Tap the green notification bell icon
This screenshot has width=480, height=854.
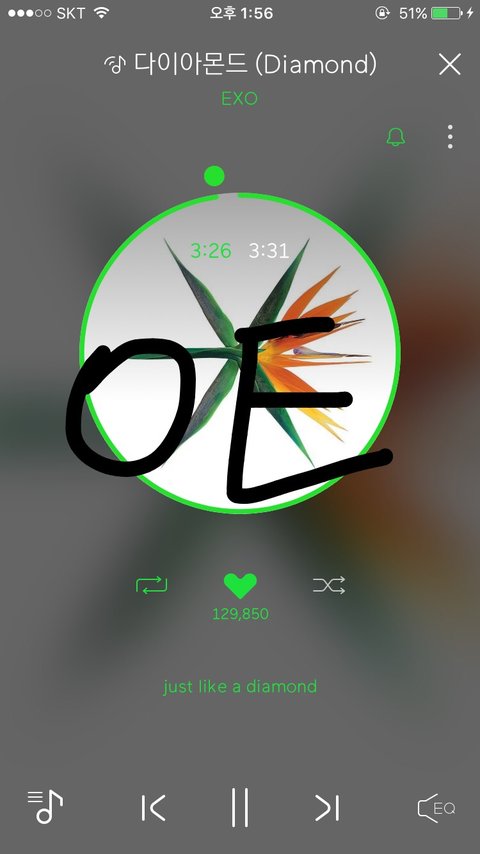(396, 137)
